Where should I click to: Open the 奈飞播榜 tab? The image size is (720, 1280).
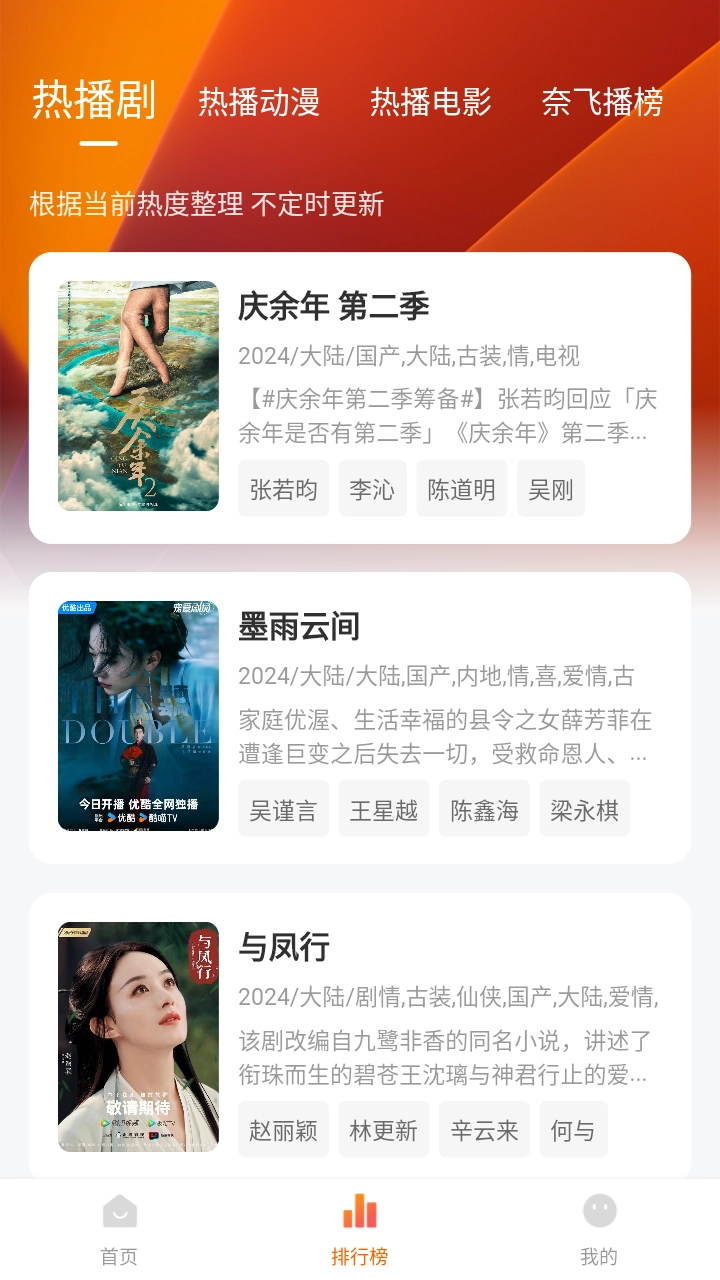602,102
